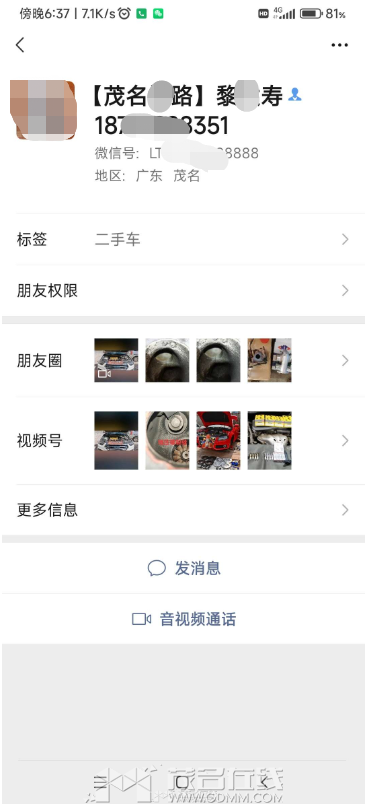Go back using the top-left arrow
The image size is (367, 808).
[20, 45]
